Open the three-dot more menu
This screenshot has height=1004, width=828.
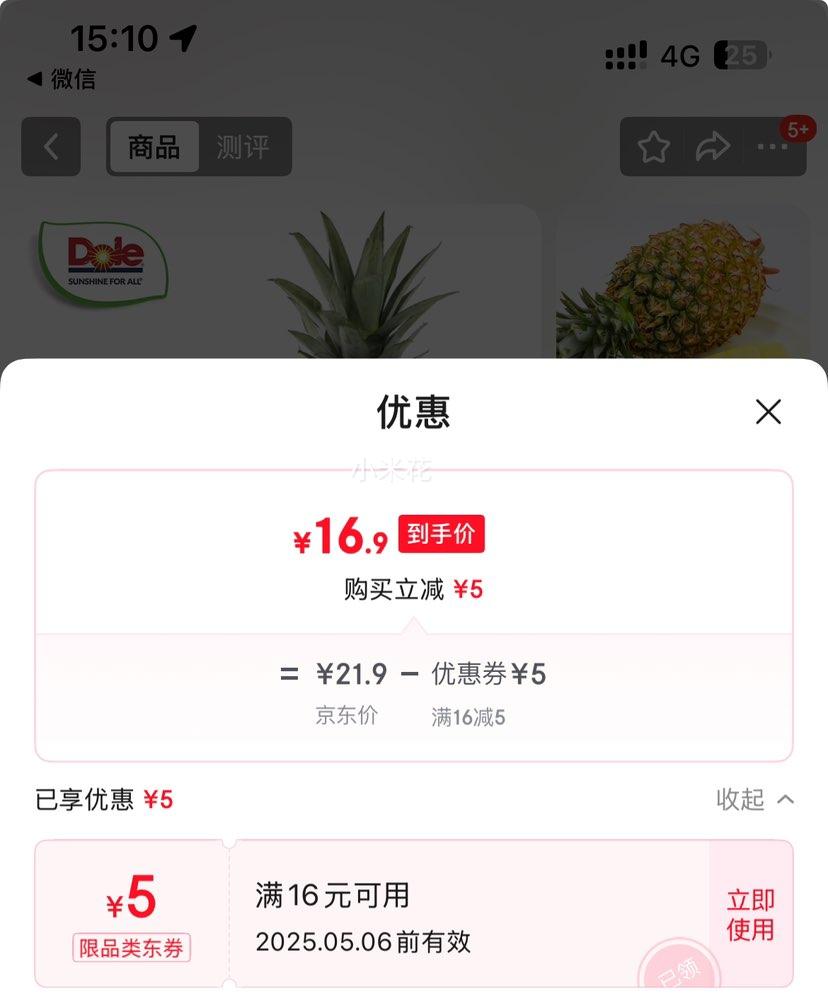click(772, 147)
